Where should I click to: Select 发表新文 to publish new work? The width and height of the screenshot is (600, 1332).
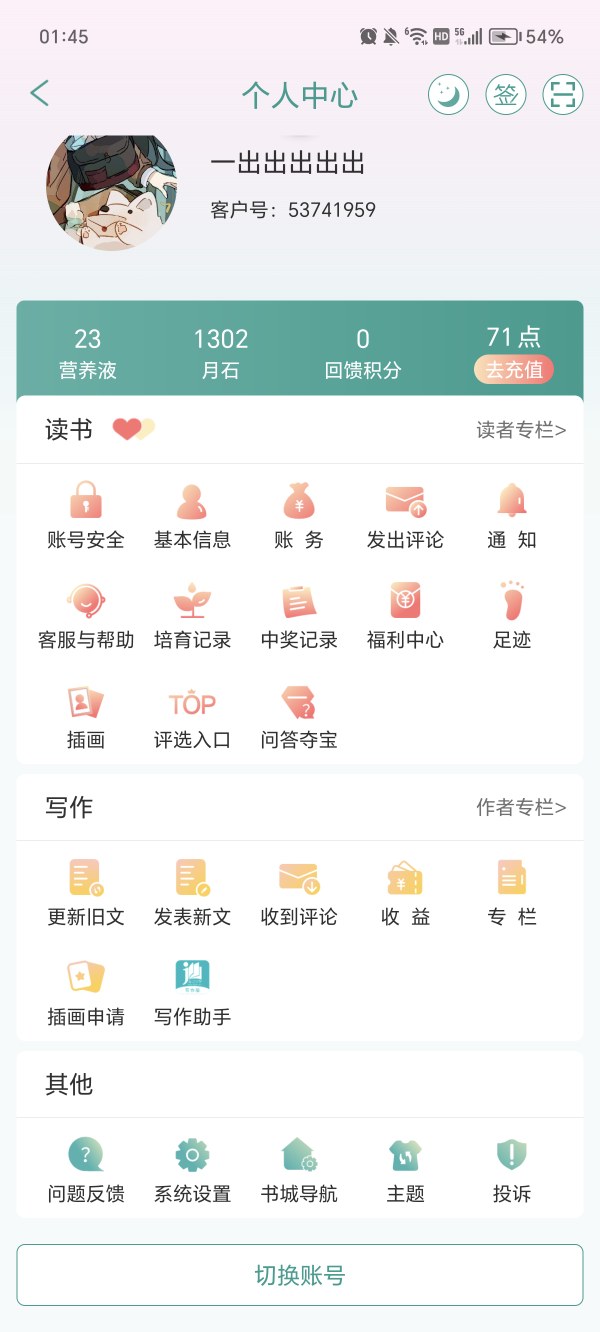[192, 893]
